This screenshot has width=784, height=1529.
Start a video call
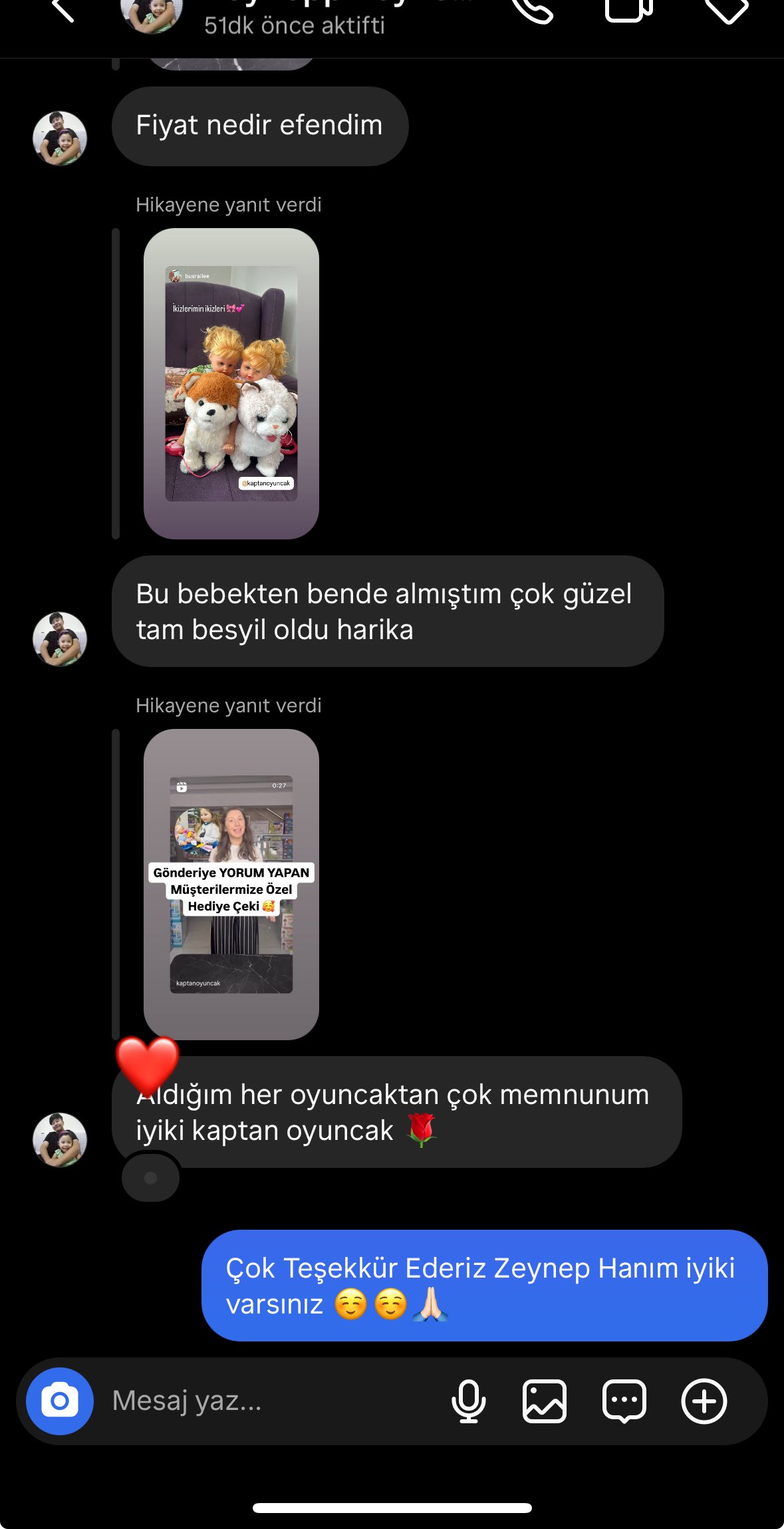tap(629, 9)
